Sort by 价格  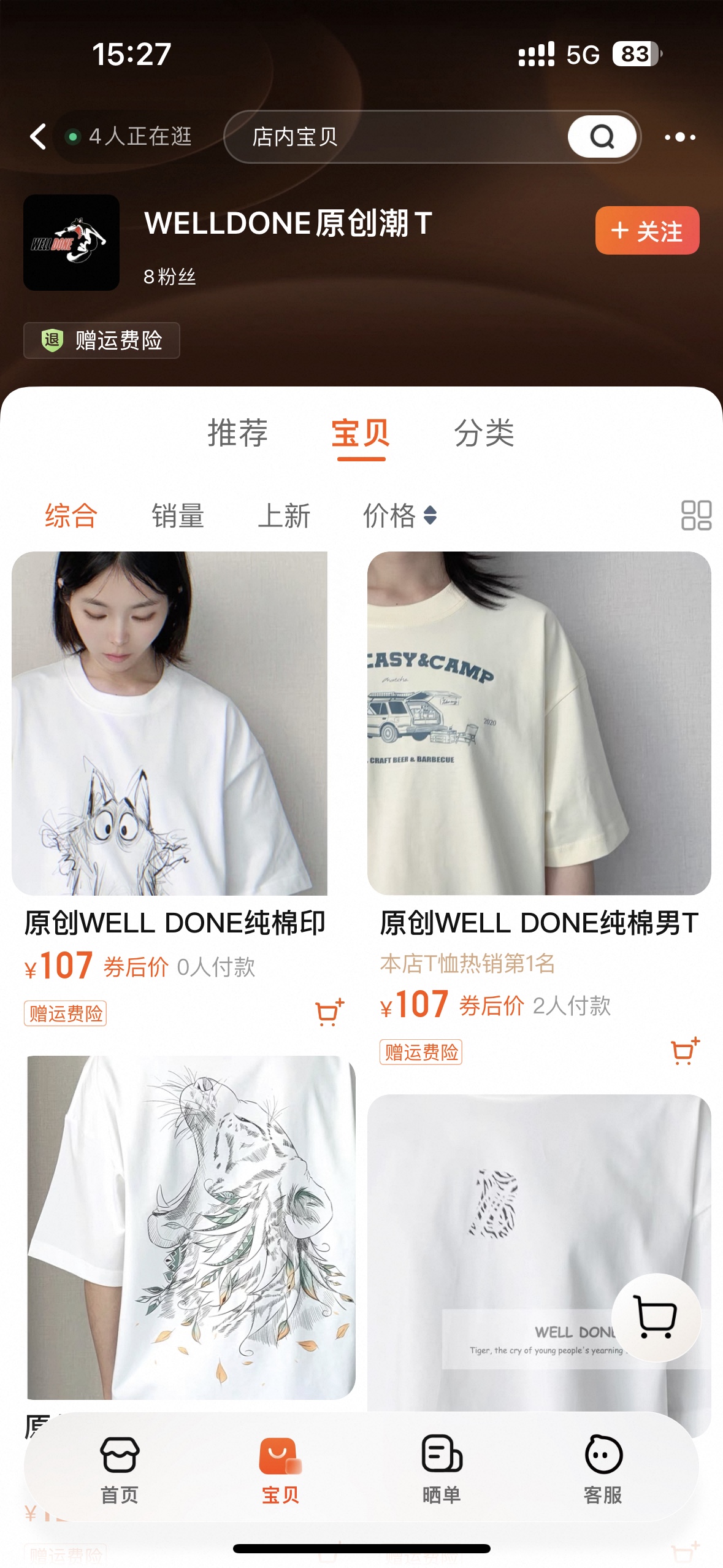[x=400, y=515]
